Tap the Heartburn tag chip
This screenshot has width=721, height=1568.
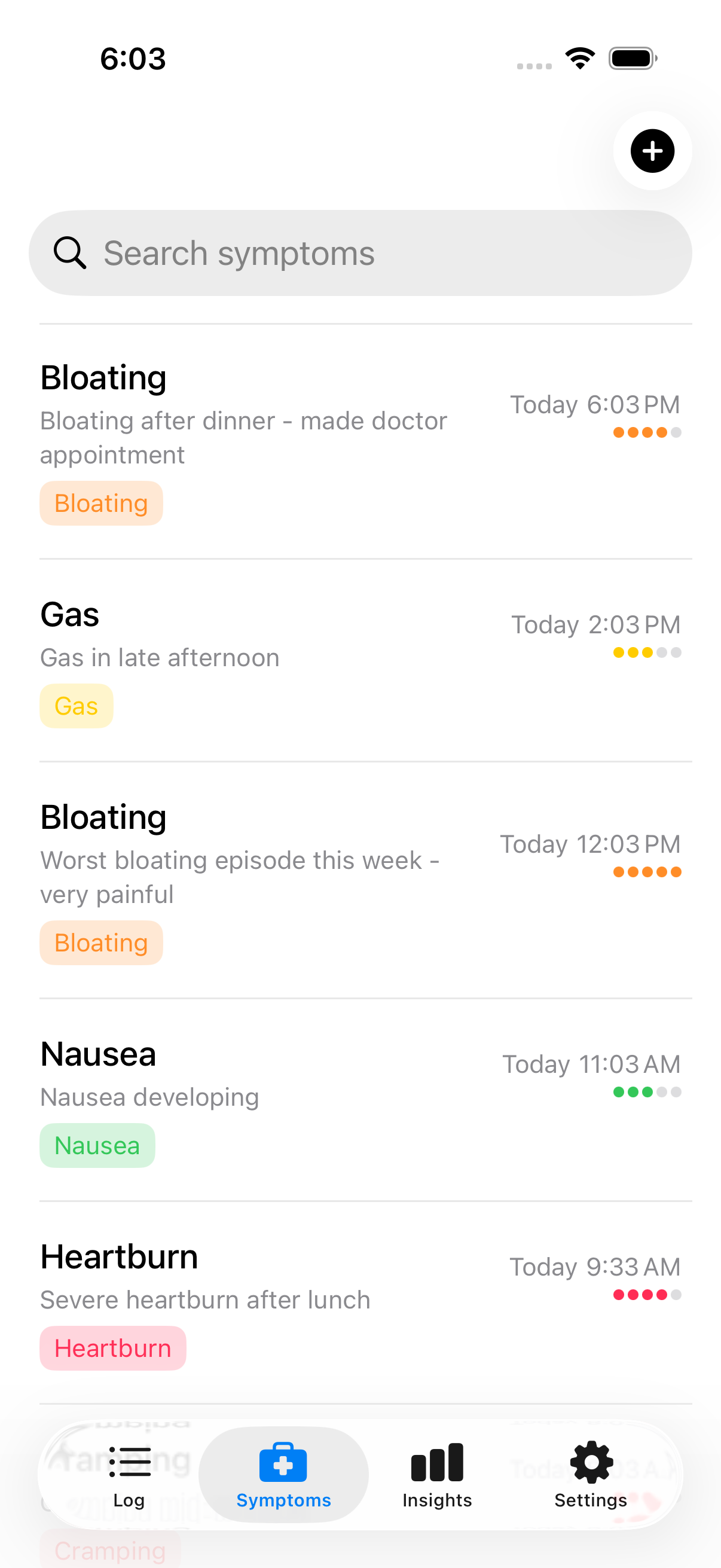pos(112,1349)
